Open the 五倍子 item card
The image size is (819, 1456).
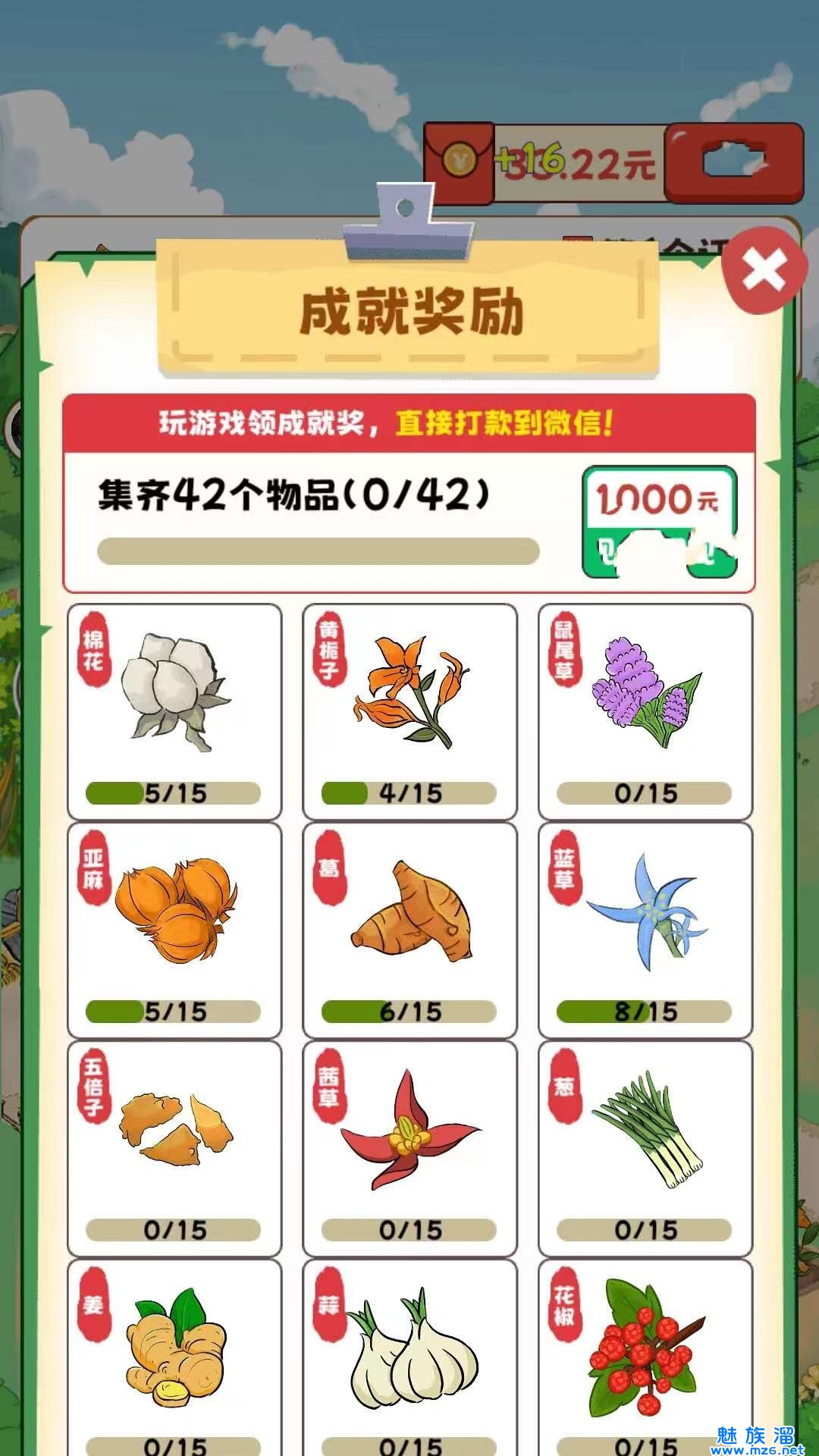point(174,1147)
